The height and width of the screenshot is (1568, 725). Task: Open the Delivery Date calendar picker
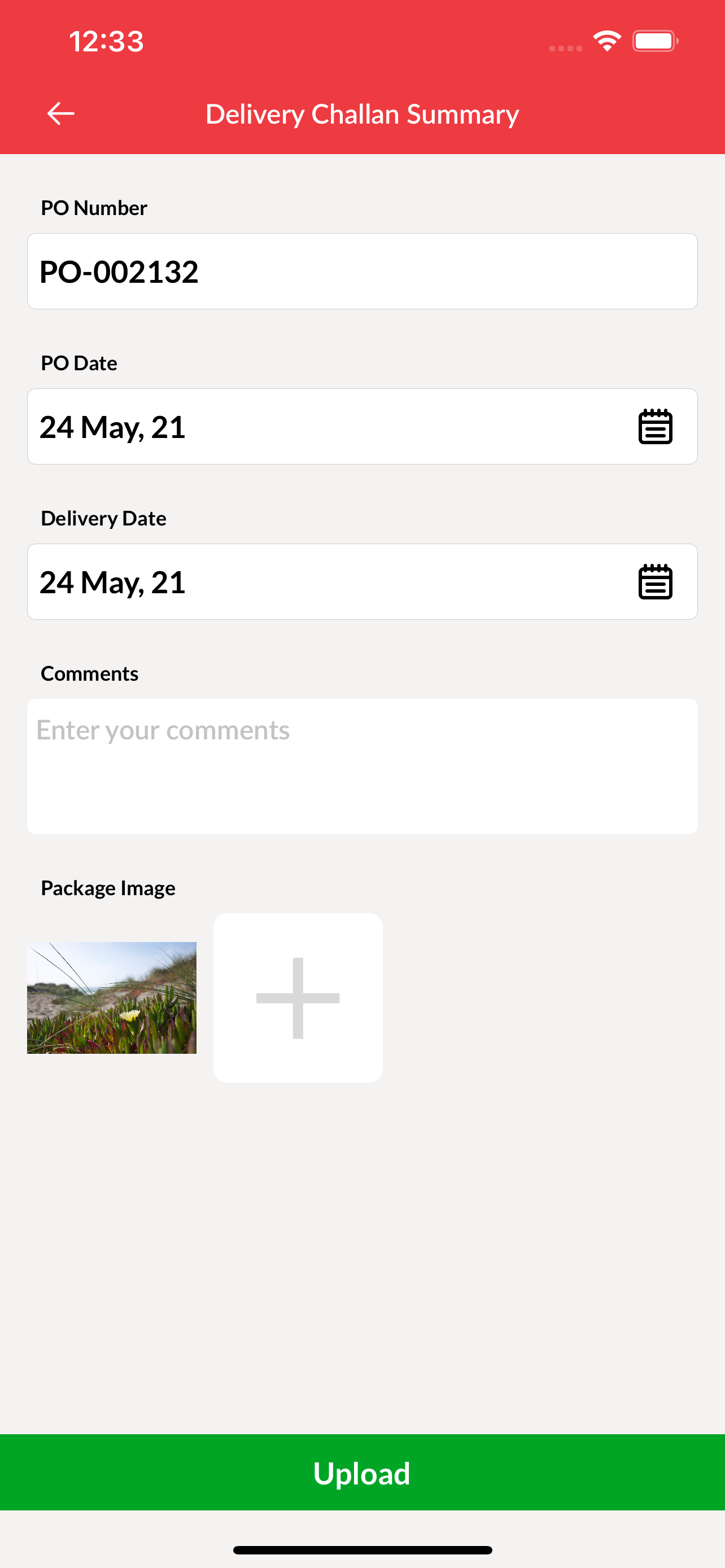pos(655,582)
